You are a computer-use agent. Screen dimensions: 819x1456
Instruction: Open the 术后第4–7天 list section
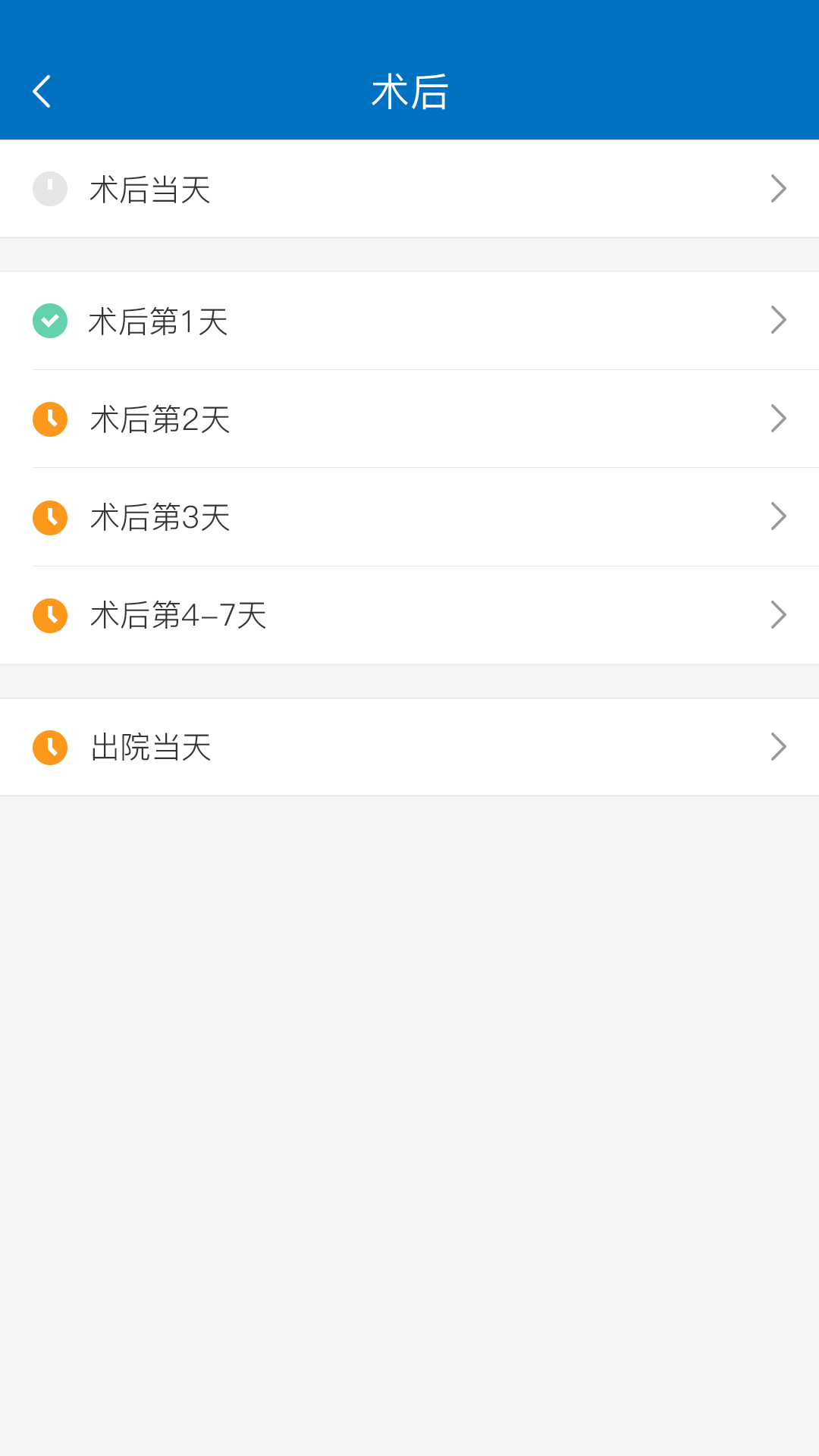click(x=409, y=615)
